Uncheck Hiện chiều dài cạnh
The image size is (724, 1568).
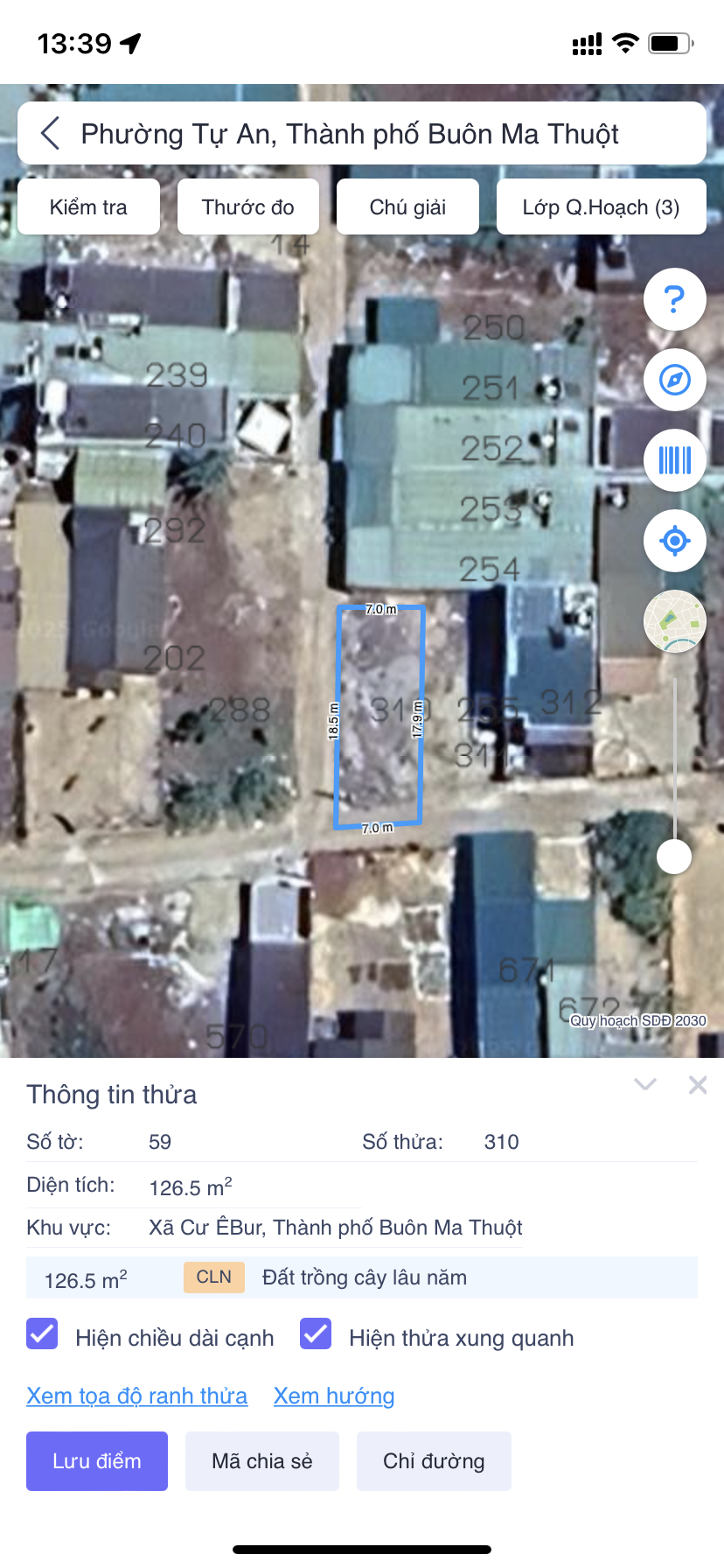42,1334
